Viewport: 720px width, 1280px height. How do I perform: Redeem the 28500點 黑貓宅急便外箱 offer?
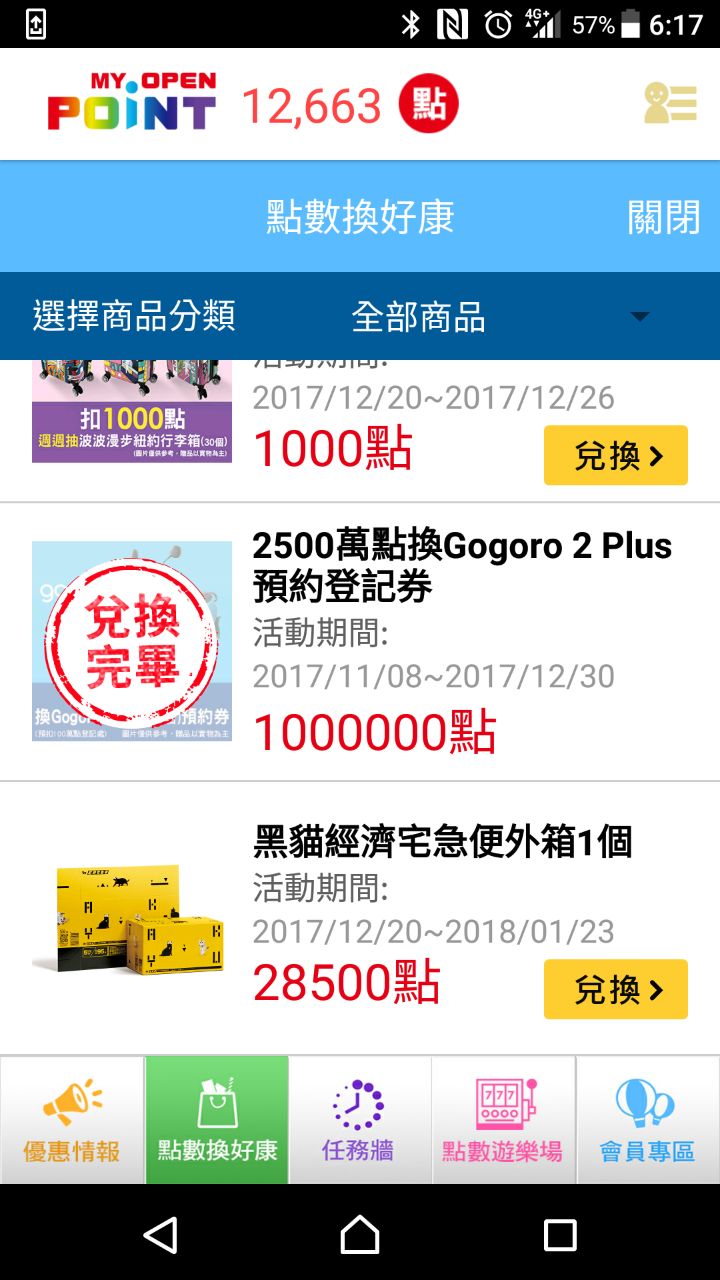[x=615, y=989]
